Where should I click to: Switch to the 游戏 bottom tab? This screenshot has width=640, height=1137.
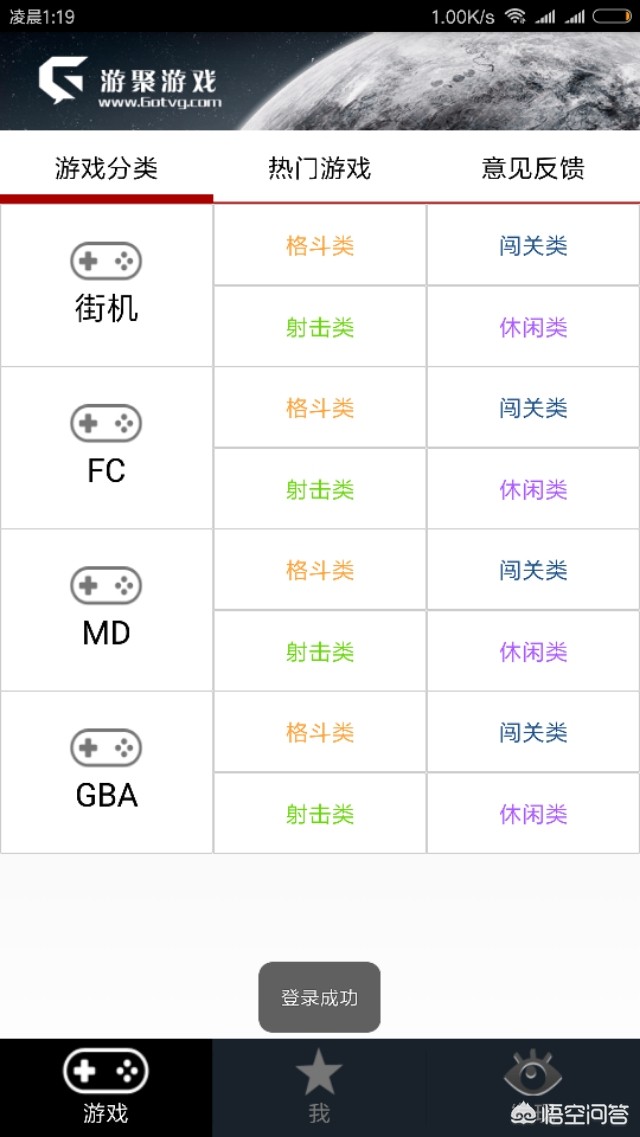click(x=106, y=1087)
